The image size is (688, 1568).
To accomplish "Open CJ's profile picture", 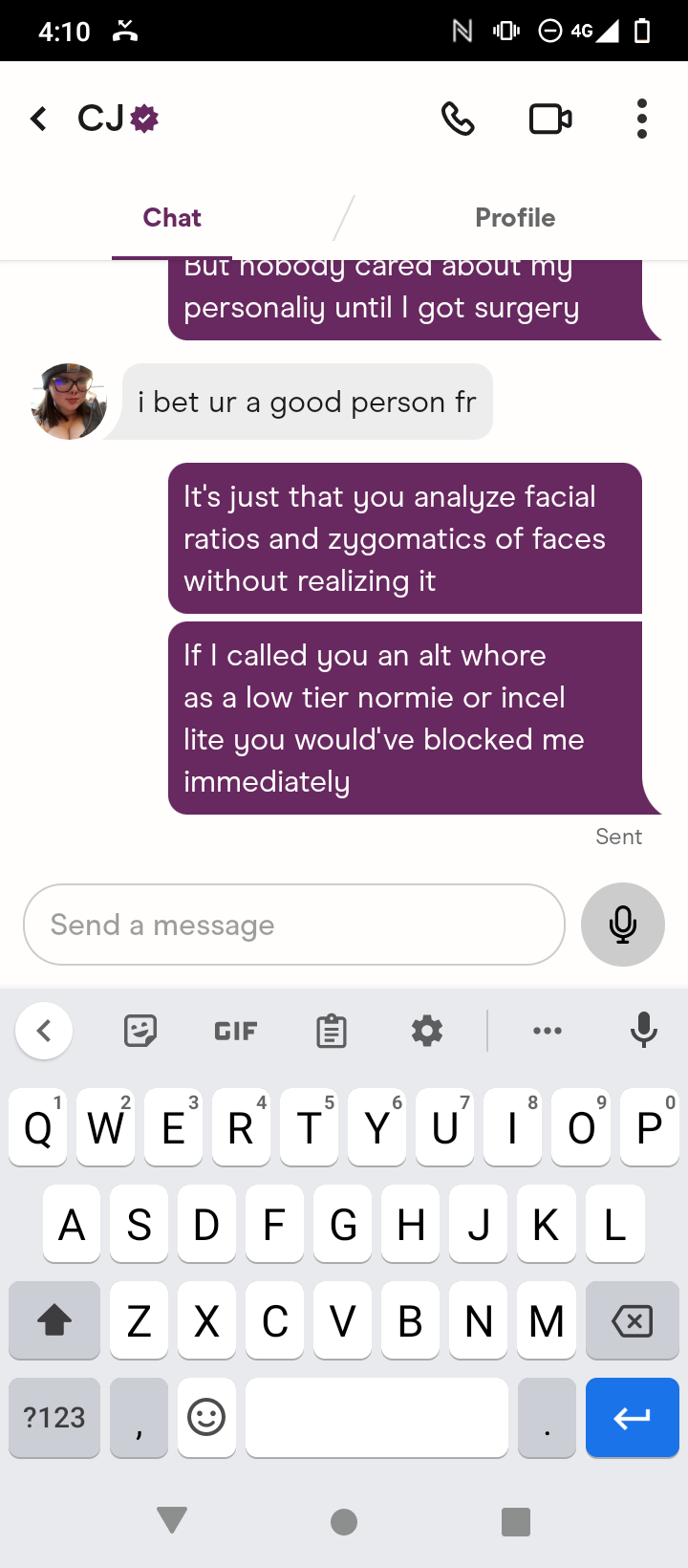I will pyautogui.click(x=69, y=402).
